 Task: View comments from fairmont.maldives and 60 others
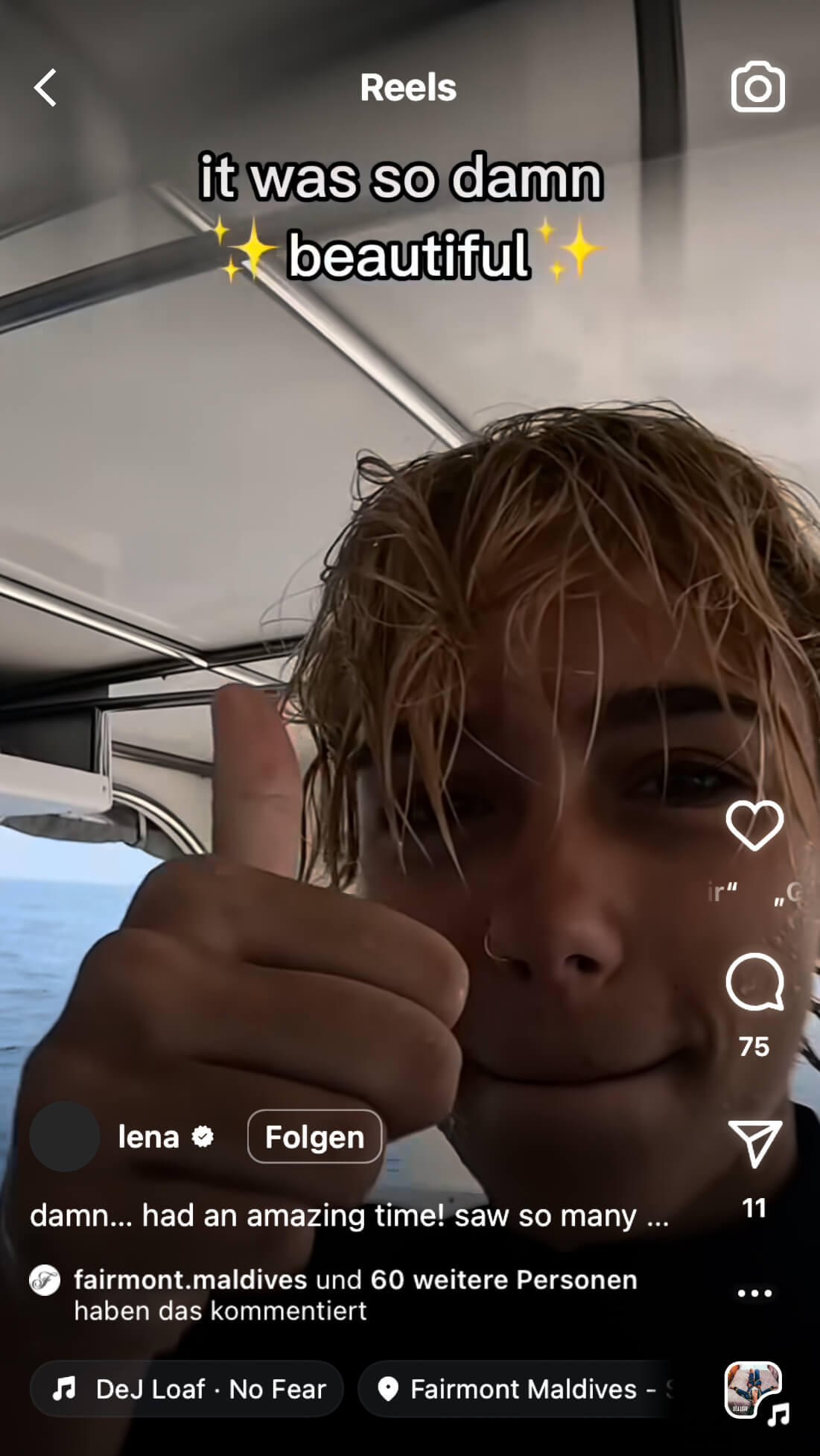click(355, 1294)
